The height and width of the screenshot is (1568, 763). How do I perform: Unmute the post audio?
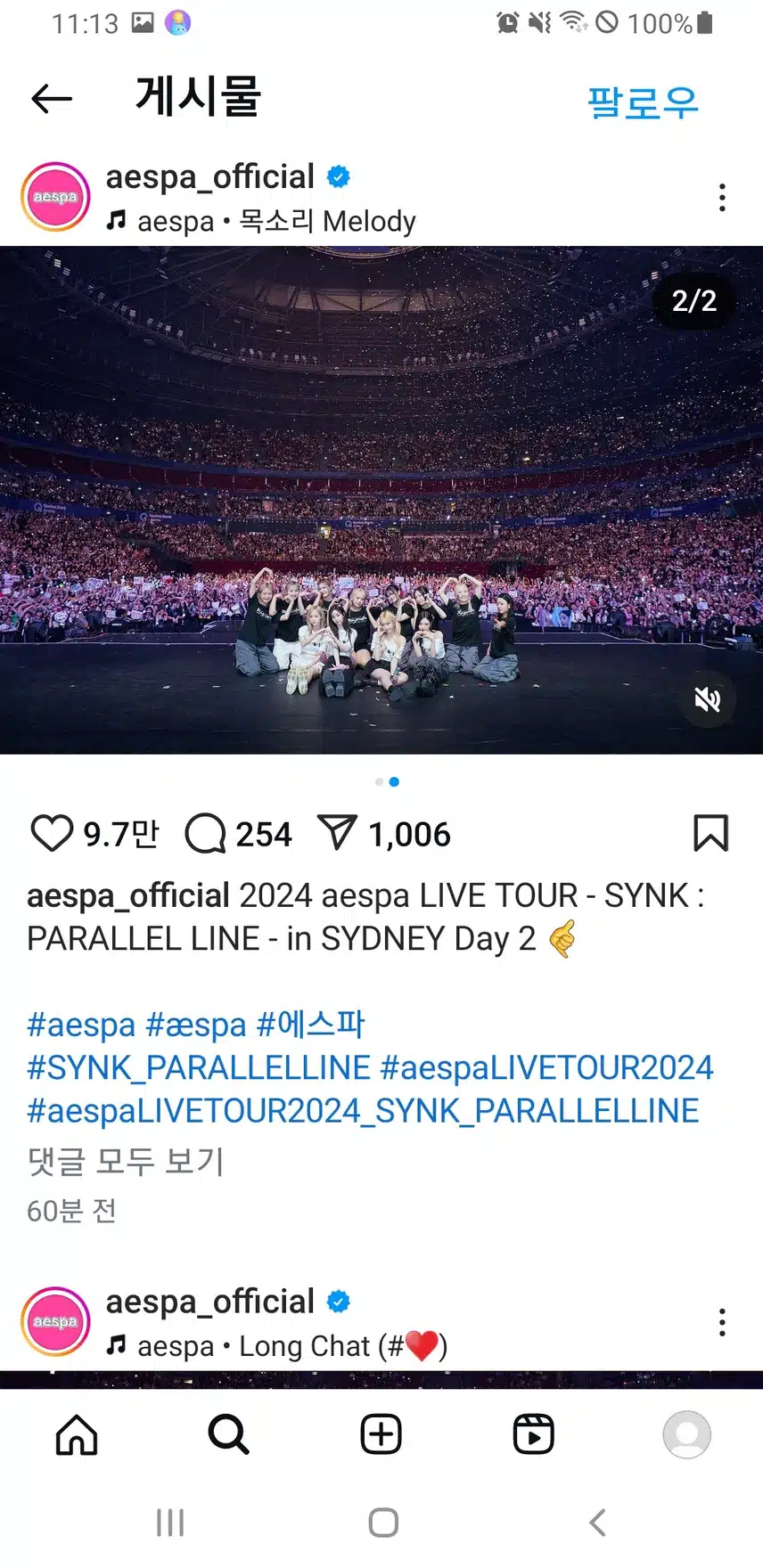tap(708, 699)
